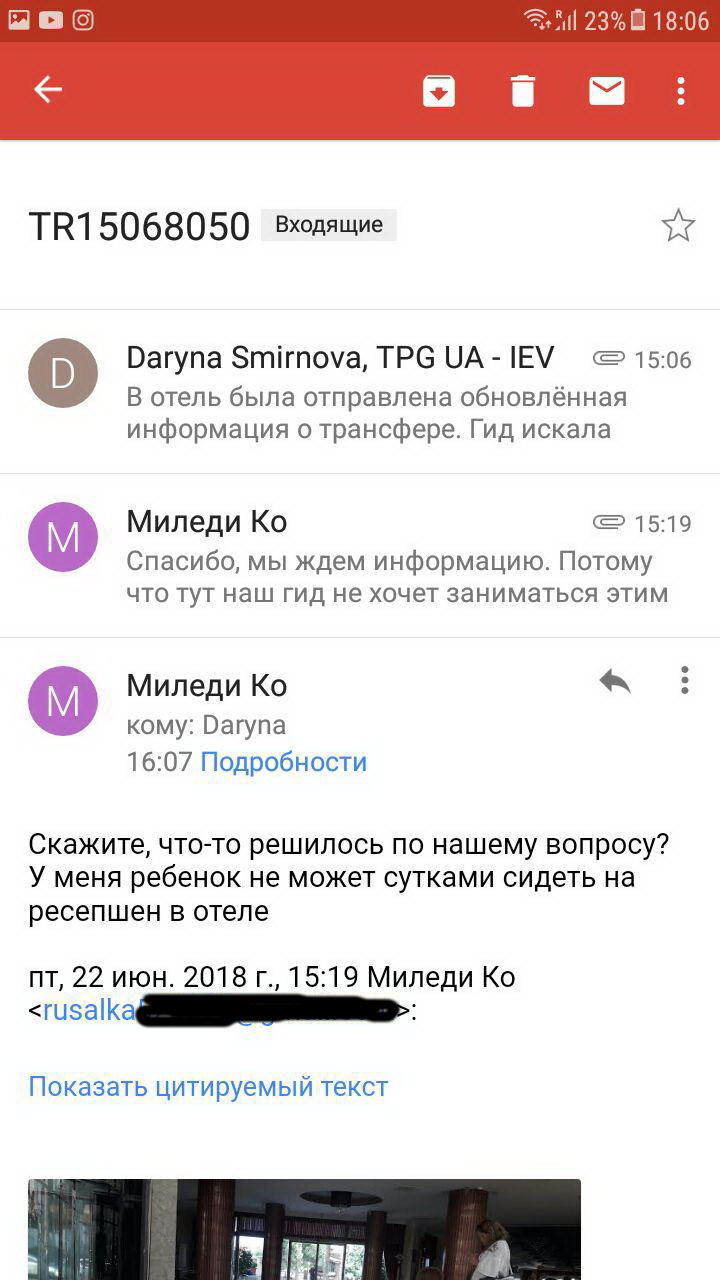
Task: Open the top bar overflow menu
Action: [681, 91]
